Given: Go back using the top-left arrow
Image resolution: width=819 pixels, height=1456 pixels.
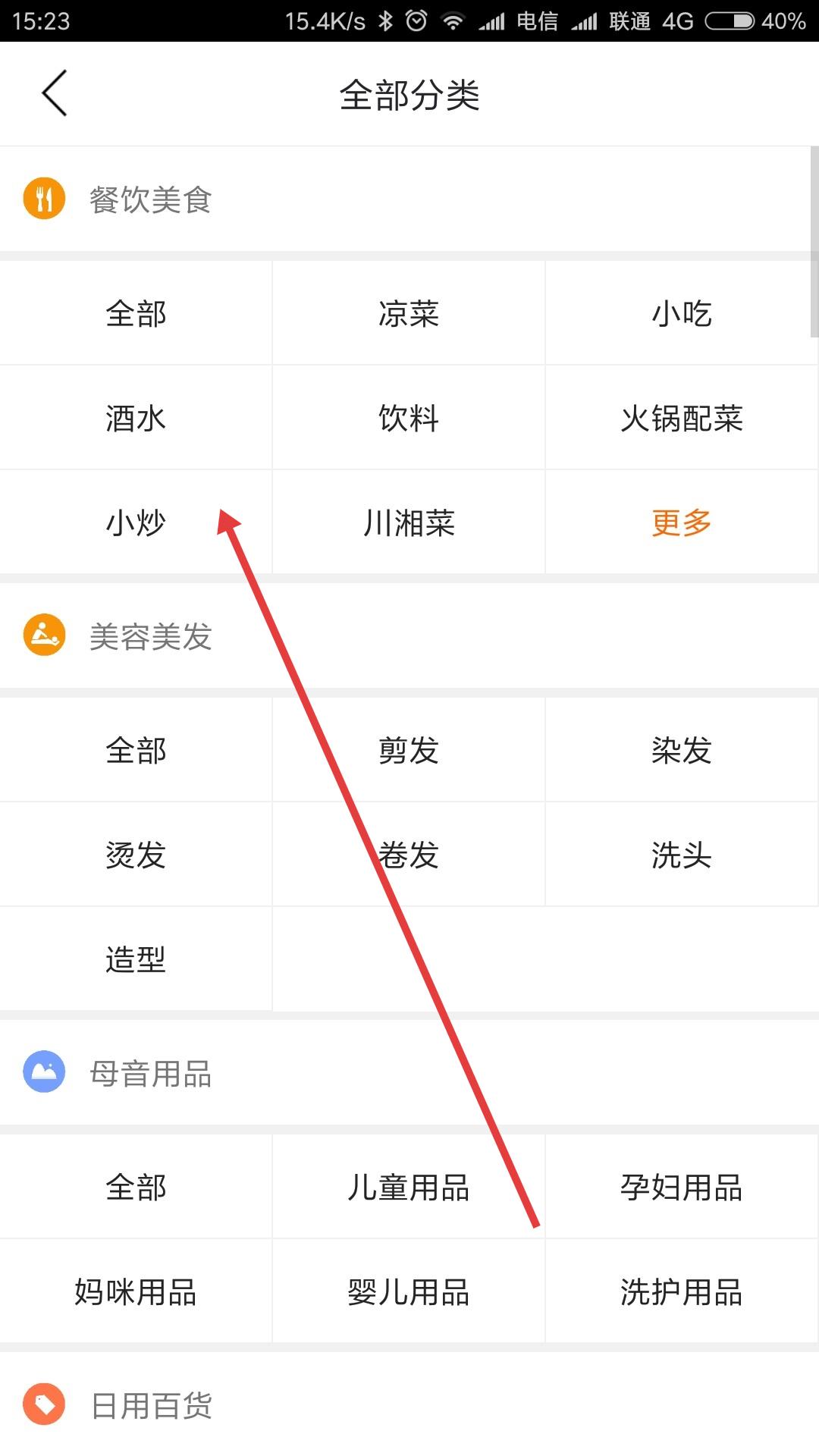Looking at the screenshot, I should pyautogui.click(x=55, y=93).
